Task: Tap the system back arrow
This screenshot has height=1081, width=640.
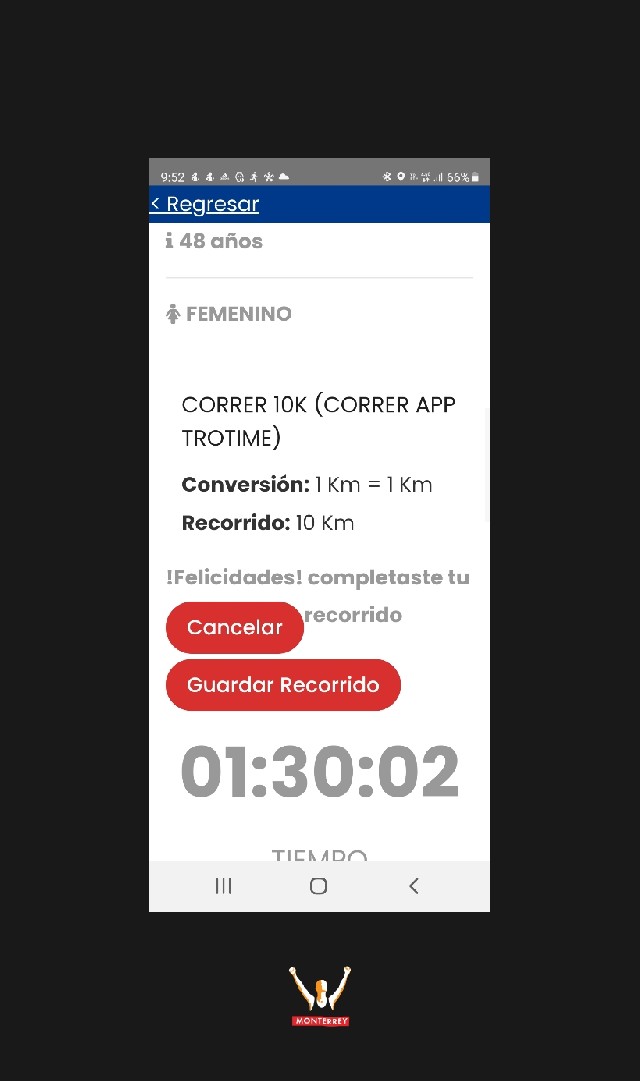Action: (x=413, y=886)
